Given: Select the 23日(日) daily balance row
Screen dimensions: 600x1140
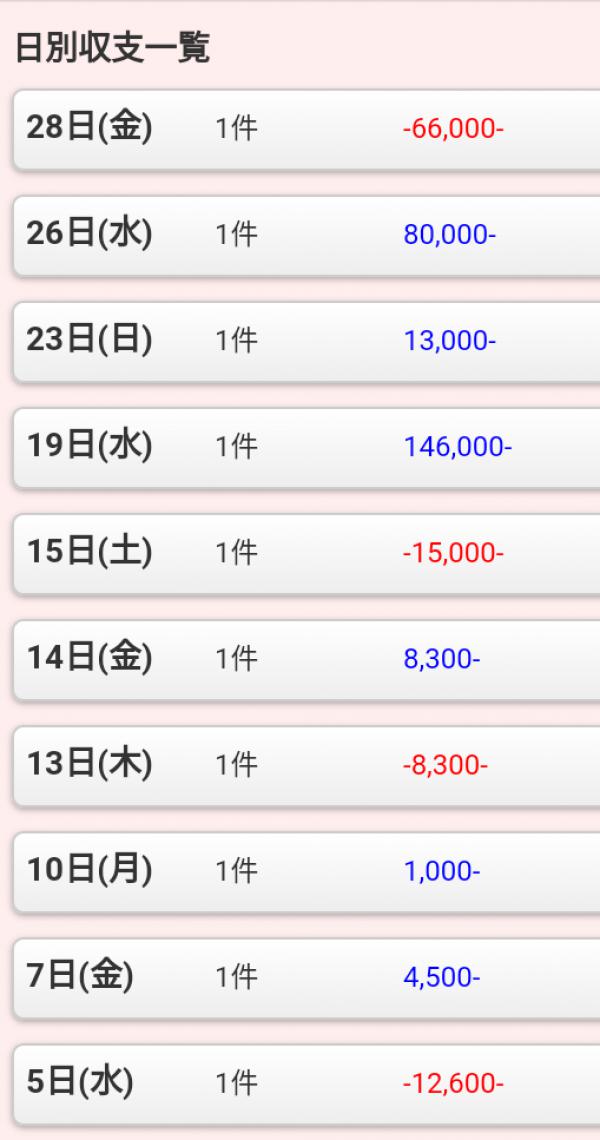Looking at the screenshot, I should tap(300, 341).
